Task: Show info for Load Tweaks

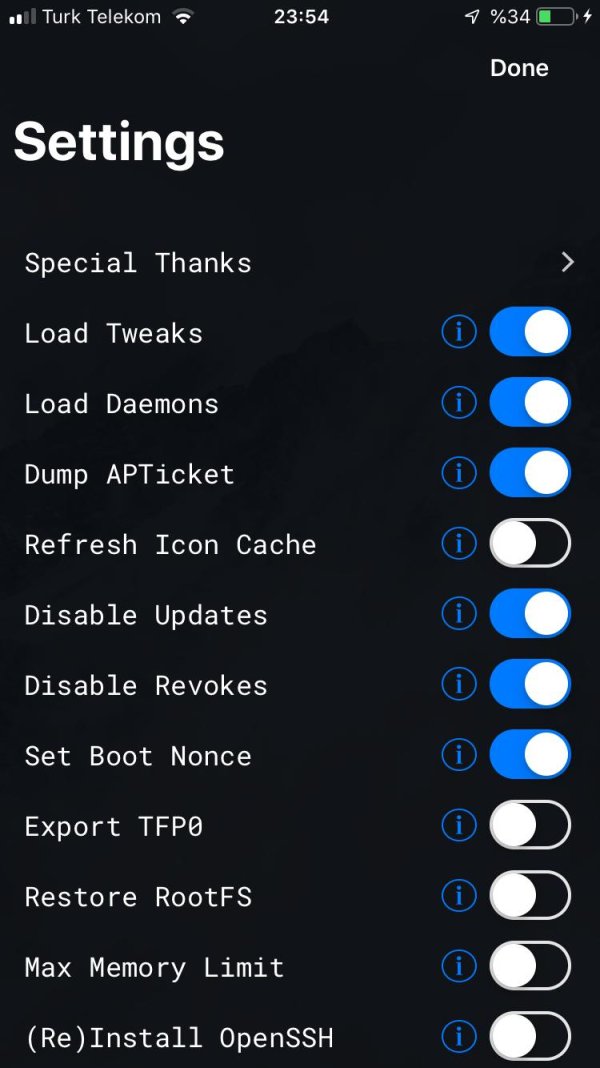Action: tap(459, 332)
